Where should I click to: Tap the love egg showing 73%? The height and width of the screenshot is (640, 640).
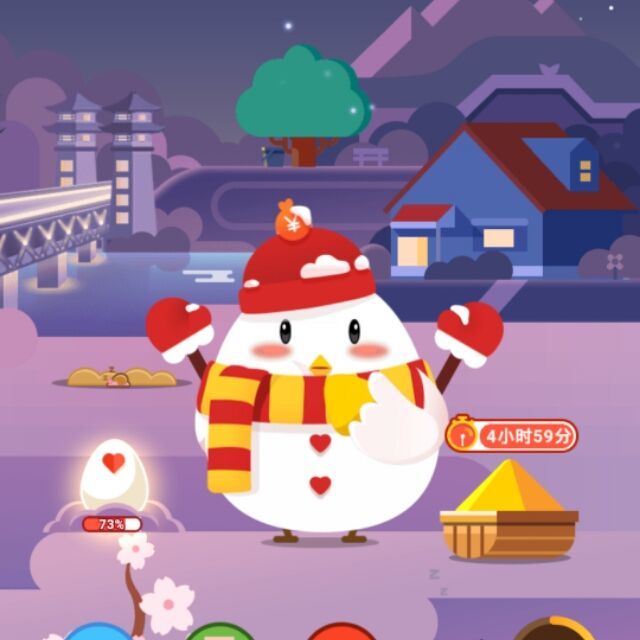pos(114,476)
